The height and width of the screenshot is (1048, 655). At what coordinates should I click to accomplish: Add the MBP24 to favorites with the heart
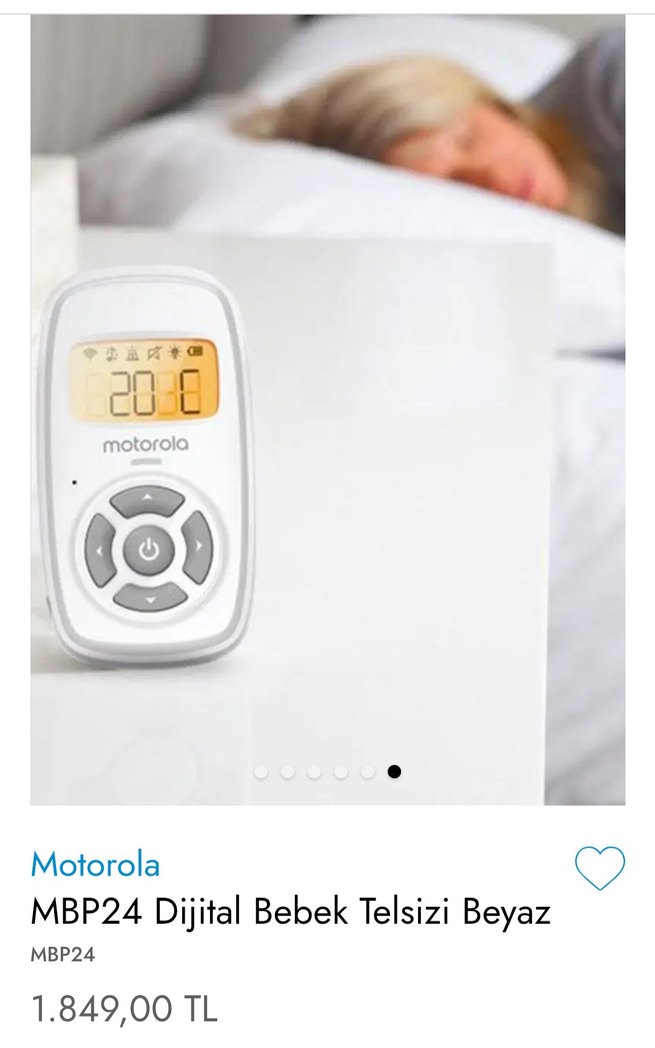pyautogui.click(x=599, y=868)
